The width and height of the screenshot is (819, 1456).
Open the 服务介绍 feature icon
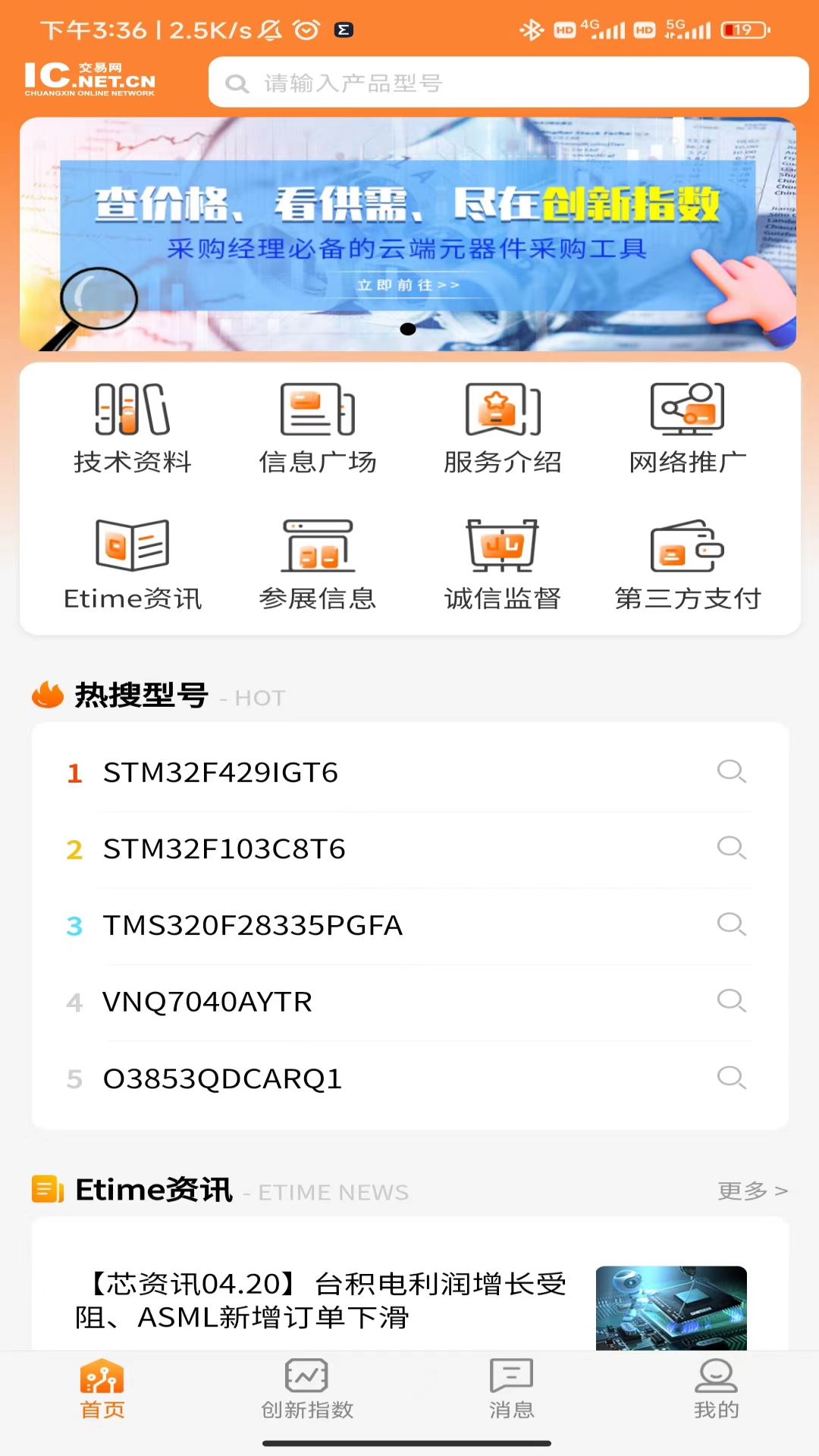point(501,425)
